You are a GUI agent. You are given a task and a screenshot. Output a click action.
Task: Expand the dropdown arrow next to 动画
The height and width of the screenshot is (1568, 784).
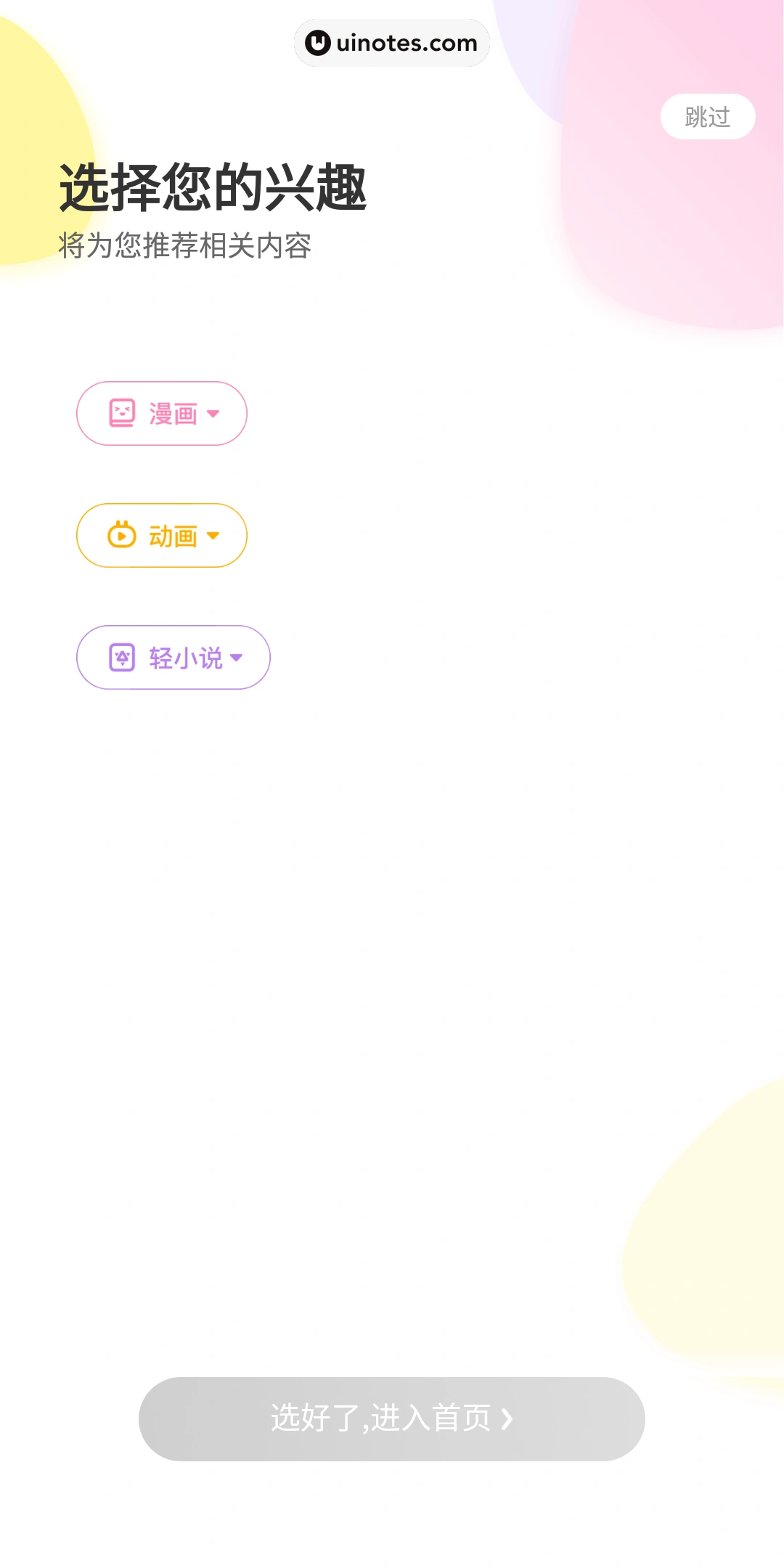[213, 536]
